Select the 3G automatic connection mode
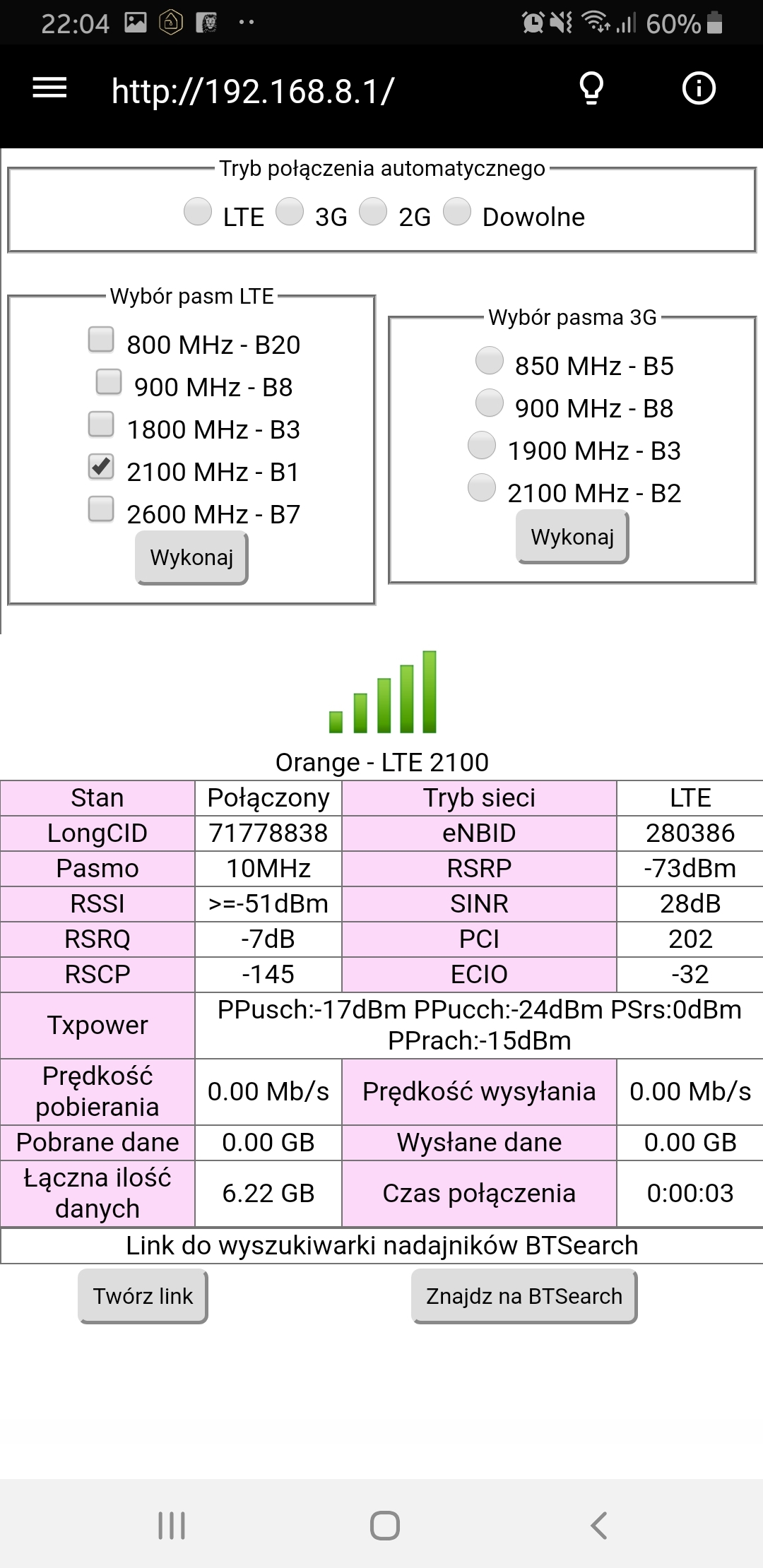 point(290,211)
